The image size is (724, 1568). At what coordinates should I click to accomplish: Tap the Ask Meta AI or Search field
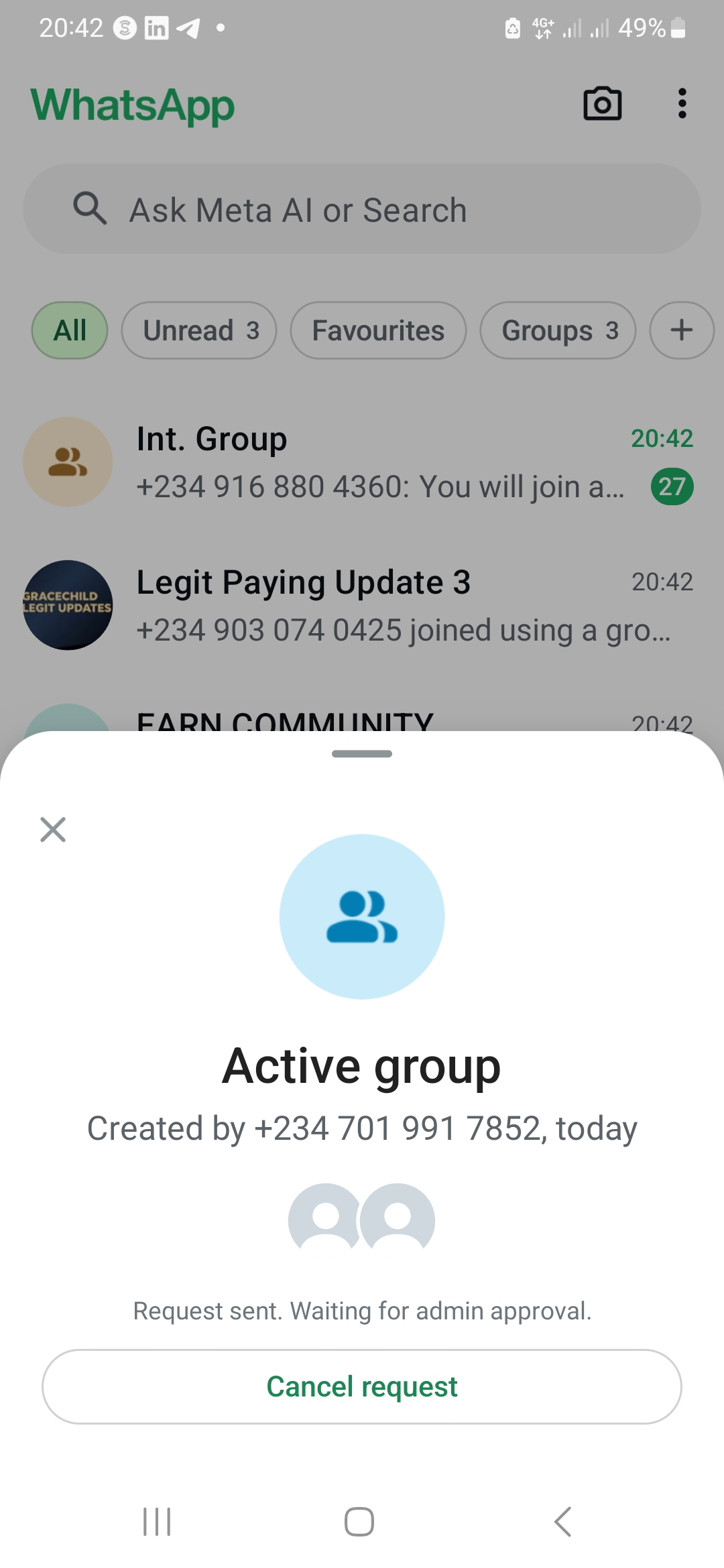[x=362, y=209]
